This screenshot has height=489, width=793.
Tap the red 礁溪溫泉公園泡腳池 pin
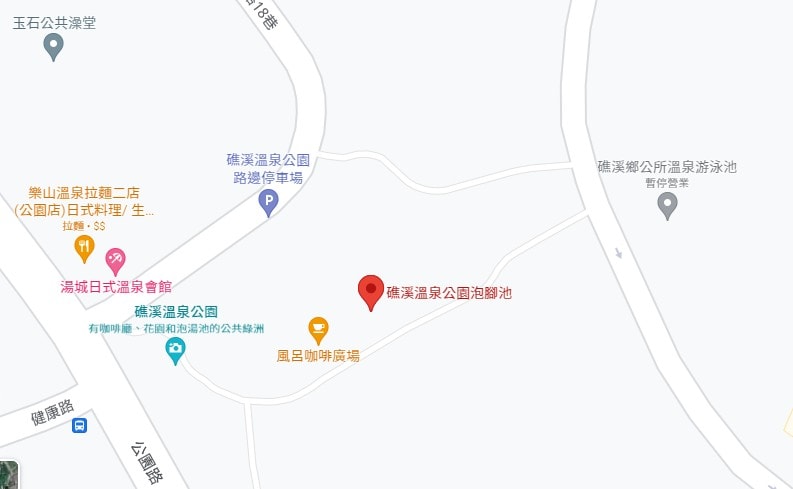click(x=371, y=291)
